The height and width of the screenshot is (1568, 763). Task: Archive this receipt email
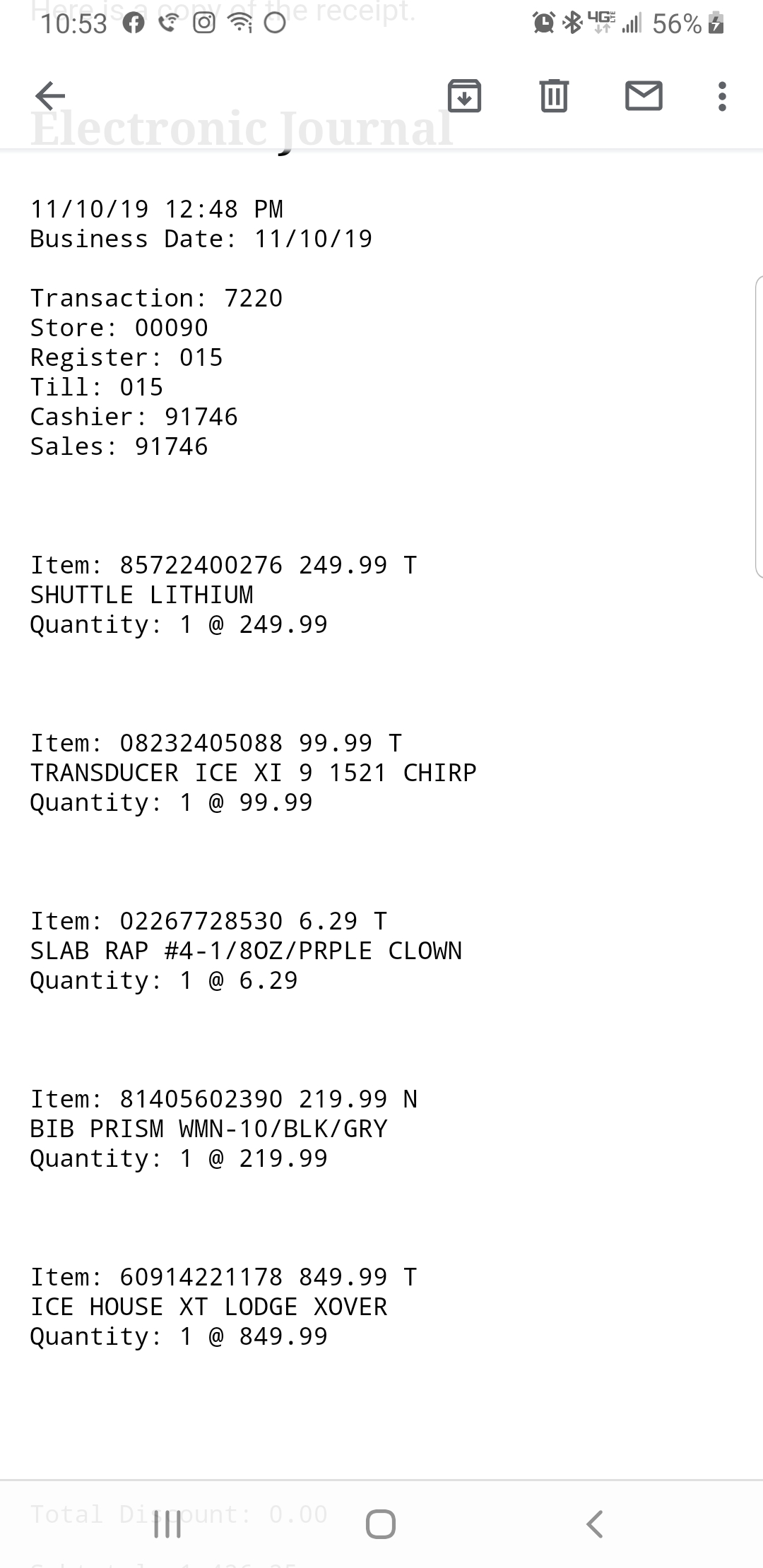pyautogui.click(x=465, y=96)
